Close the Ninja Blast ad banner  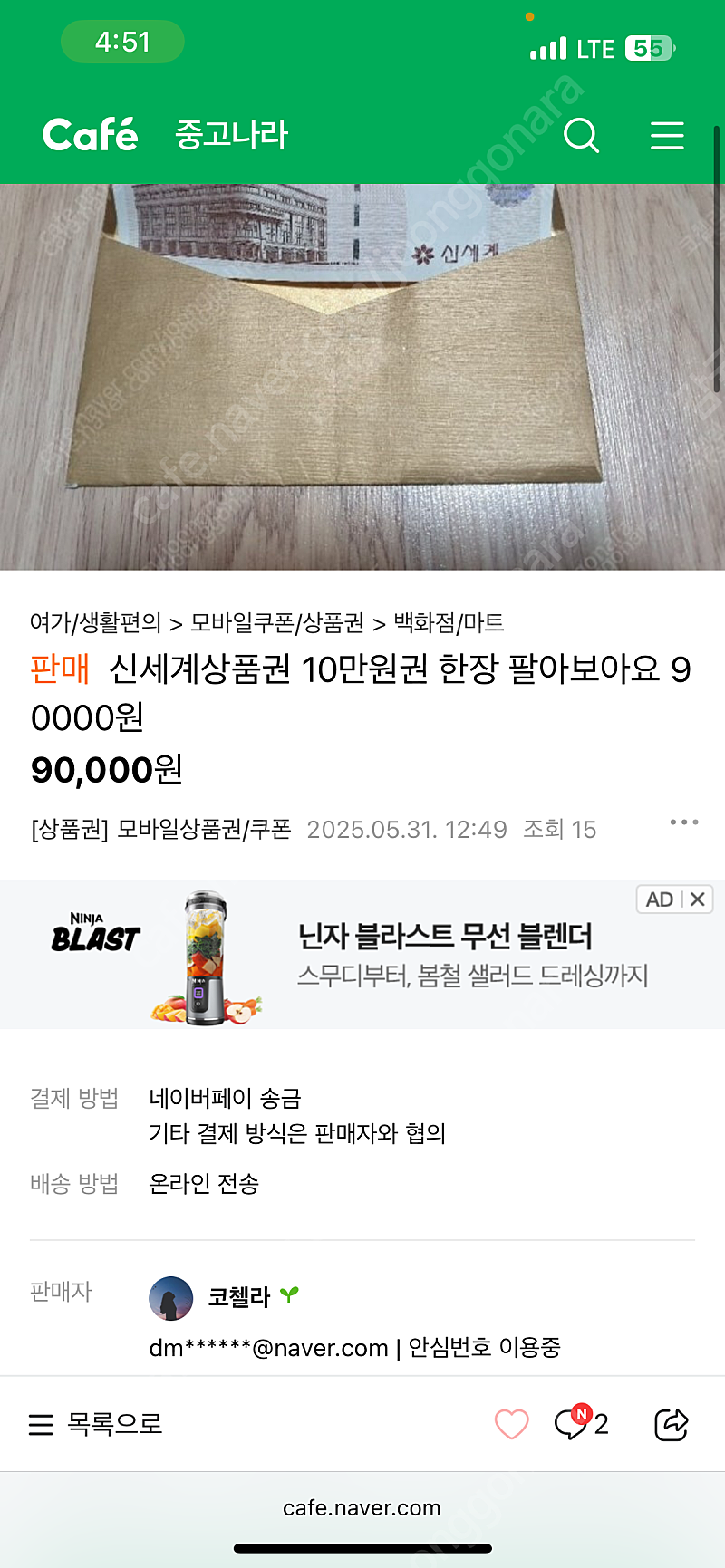point(698,899)
